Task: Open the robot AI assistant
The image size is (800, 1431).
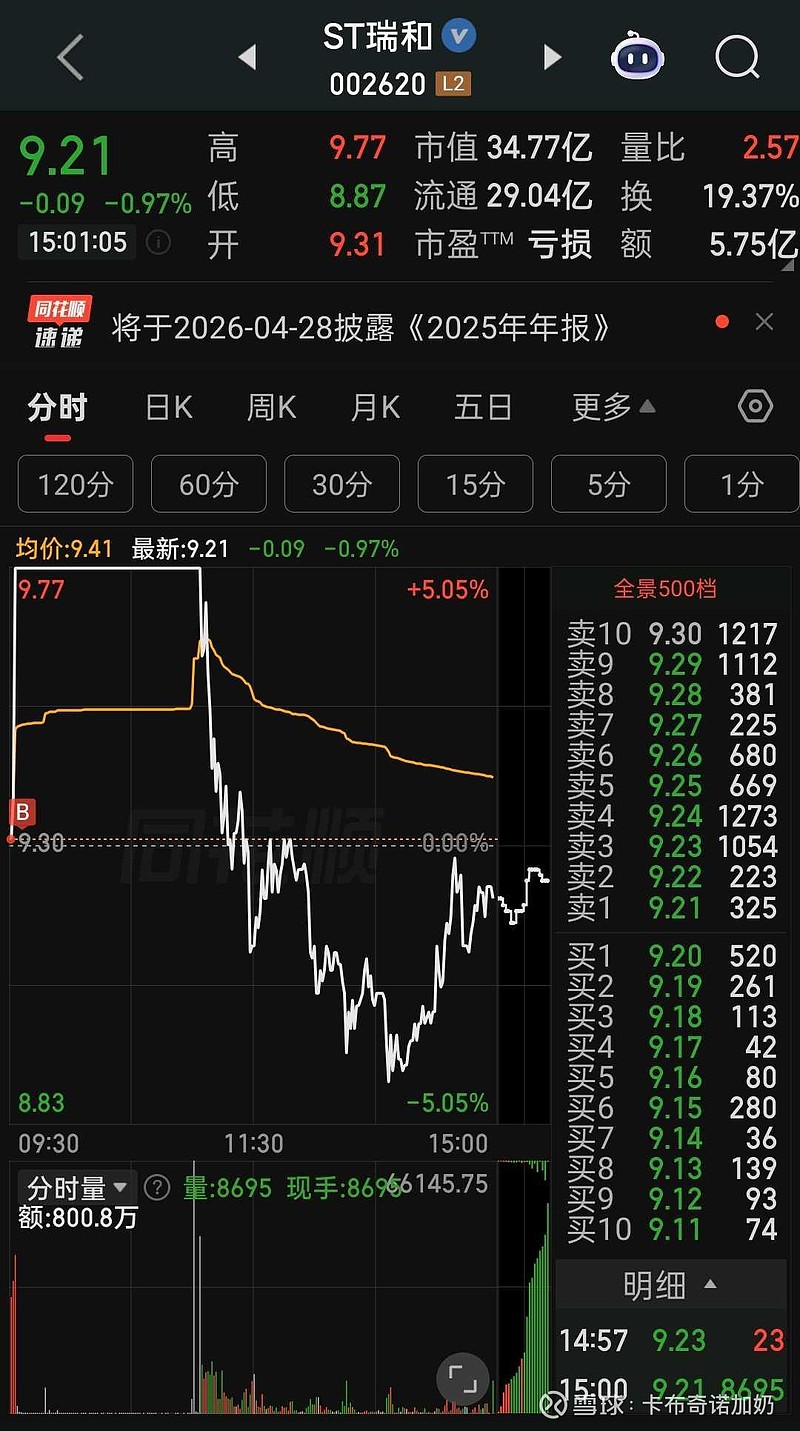Action: pos(637,58)
